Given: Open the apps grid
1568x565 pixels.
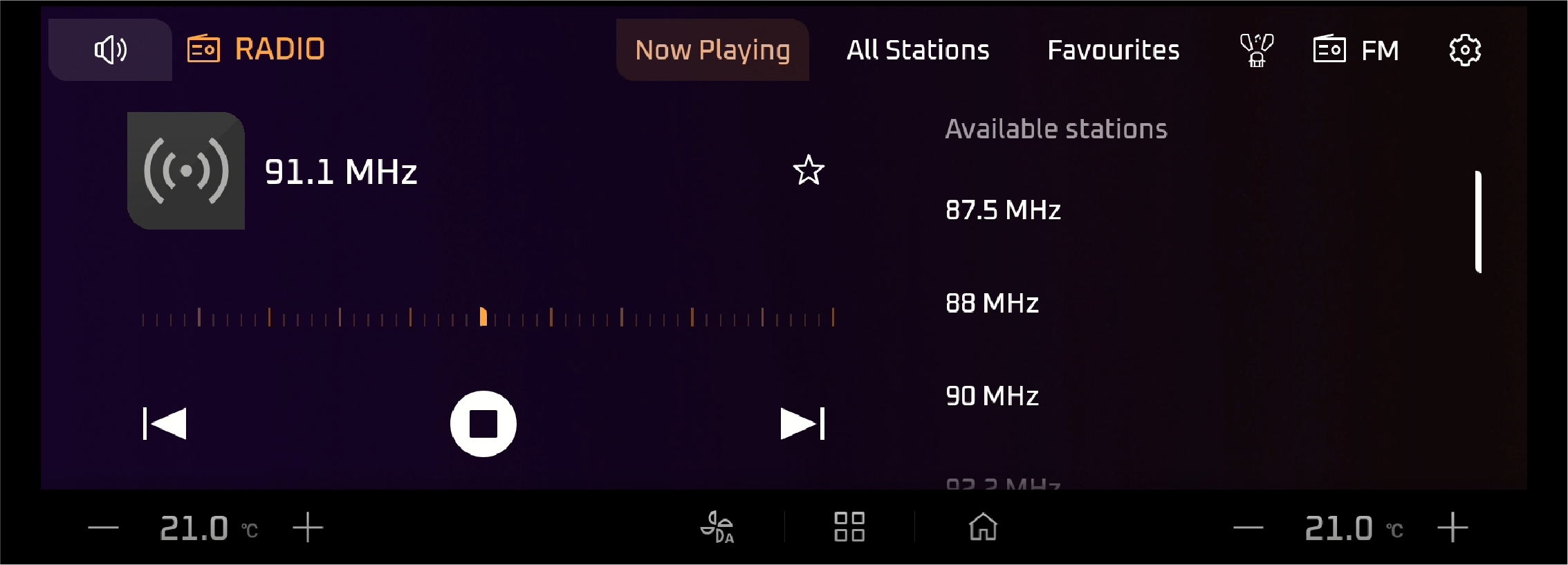Looking at the screenshot, I should pyautogui.click(x=849, y=527).
